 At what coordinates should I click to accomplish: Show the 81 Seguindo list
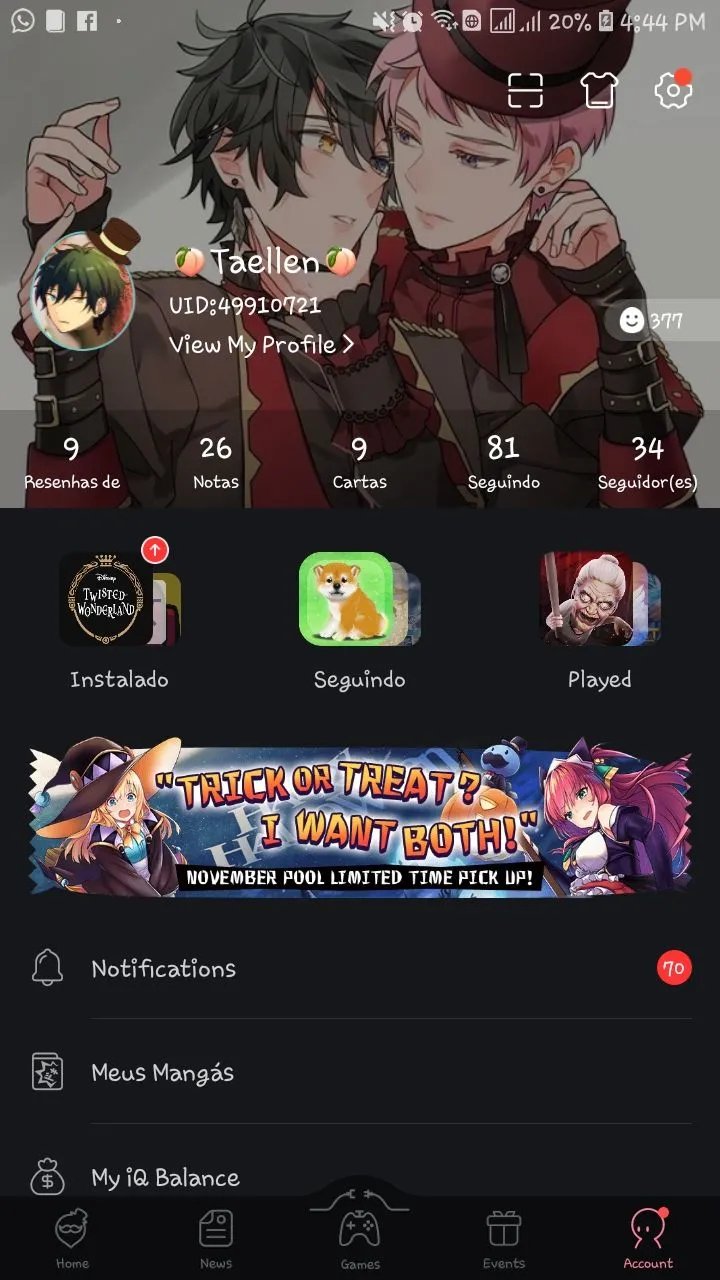click(504, 462)
